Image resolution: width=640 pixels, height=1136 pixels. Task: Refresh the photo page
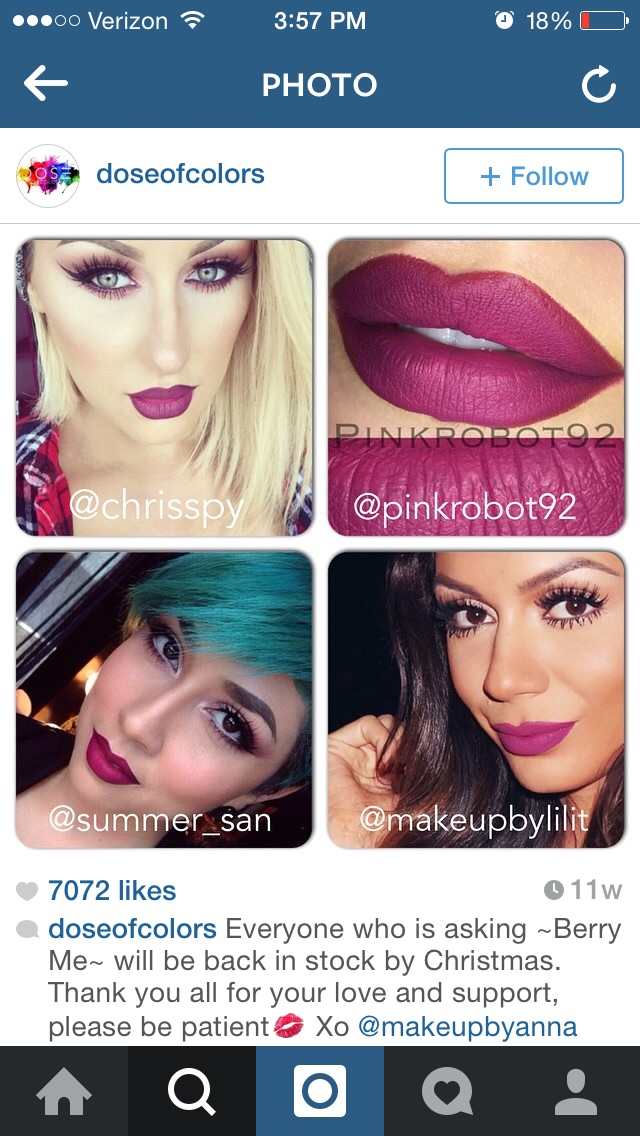pyautogui.click(x=599, y=86)
